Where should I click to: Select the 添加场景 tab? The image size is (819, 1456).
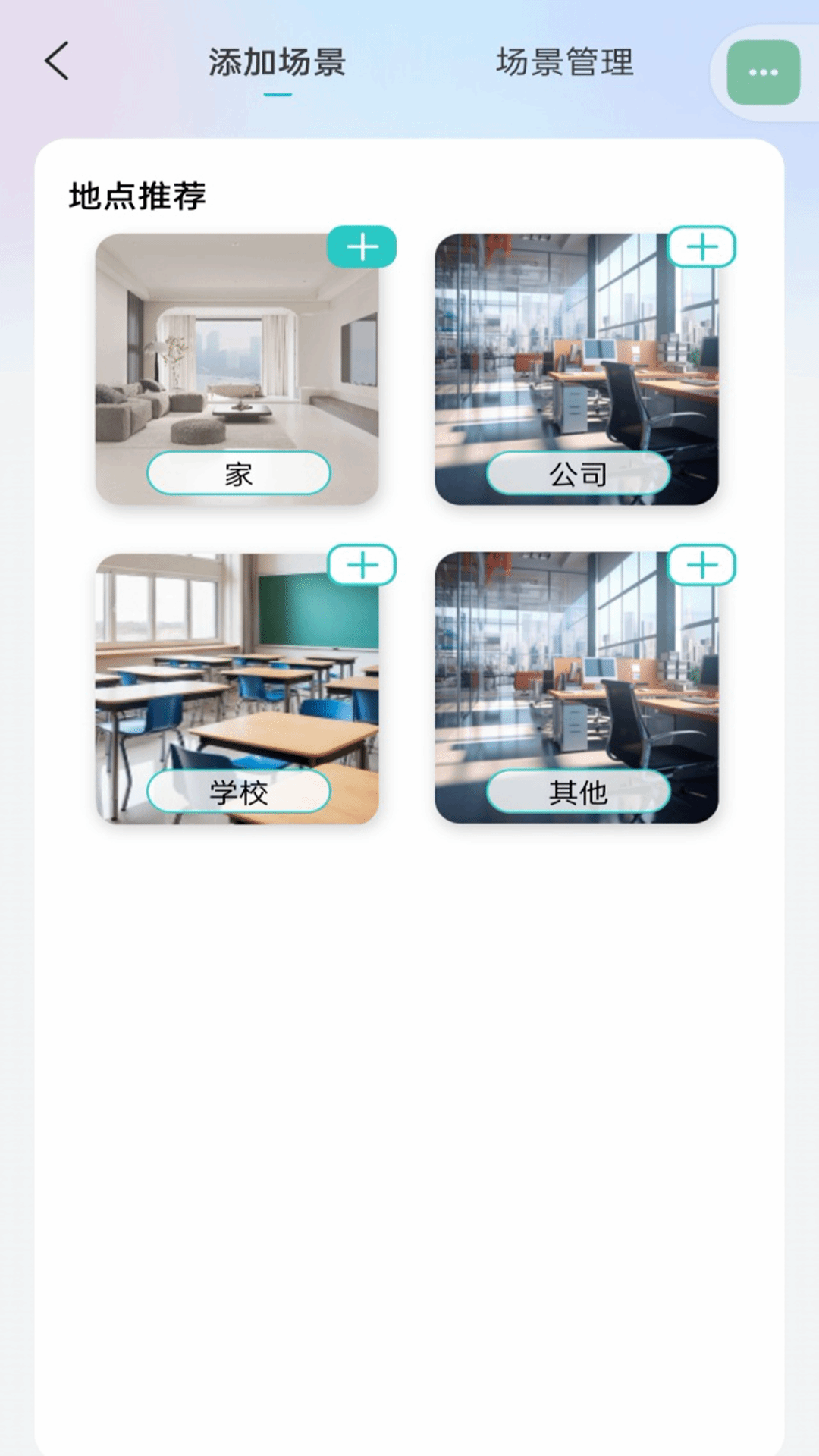click(x=278, y=62)
